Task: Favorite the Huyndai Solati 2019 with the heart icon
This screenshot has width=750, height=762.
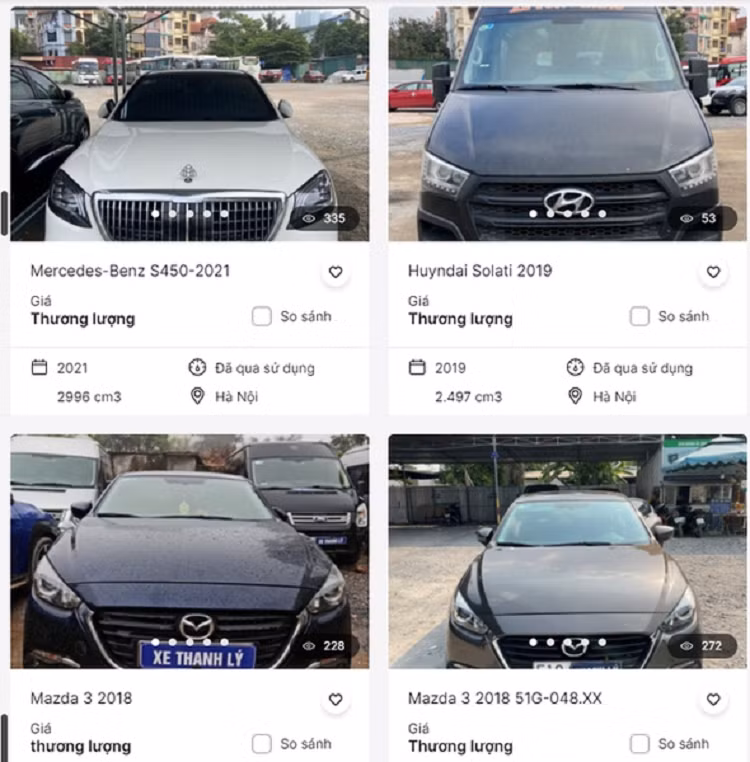Action: tap(713, 270)
